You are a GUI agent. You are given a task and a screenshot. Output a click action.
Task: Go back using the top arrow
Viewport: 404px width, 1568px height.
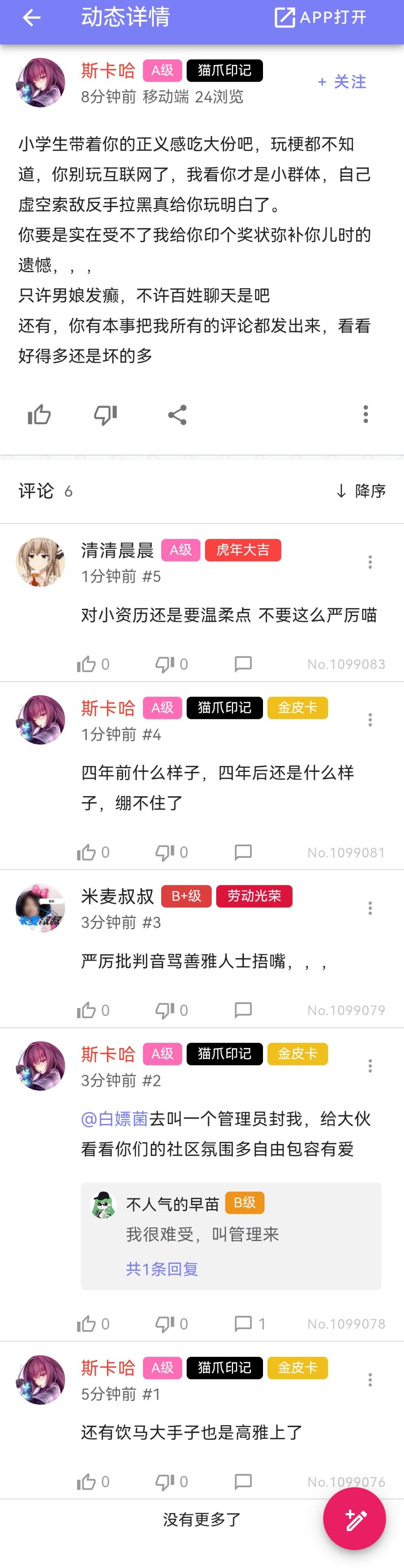(x=31, y=18)
